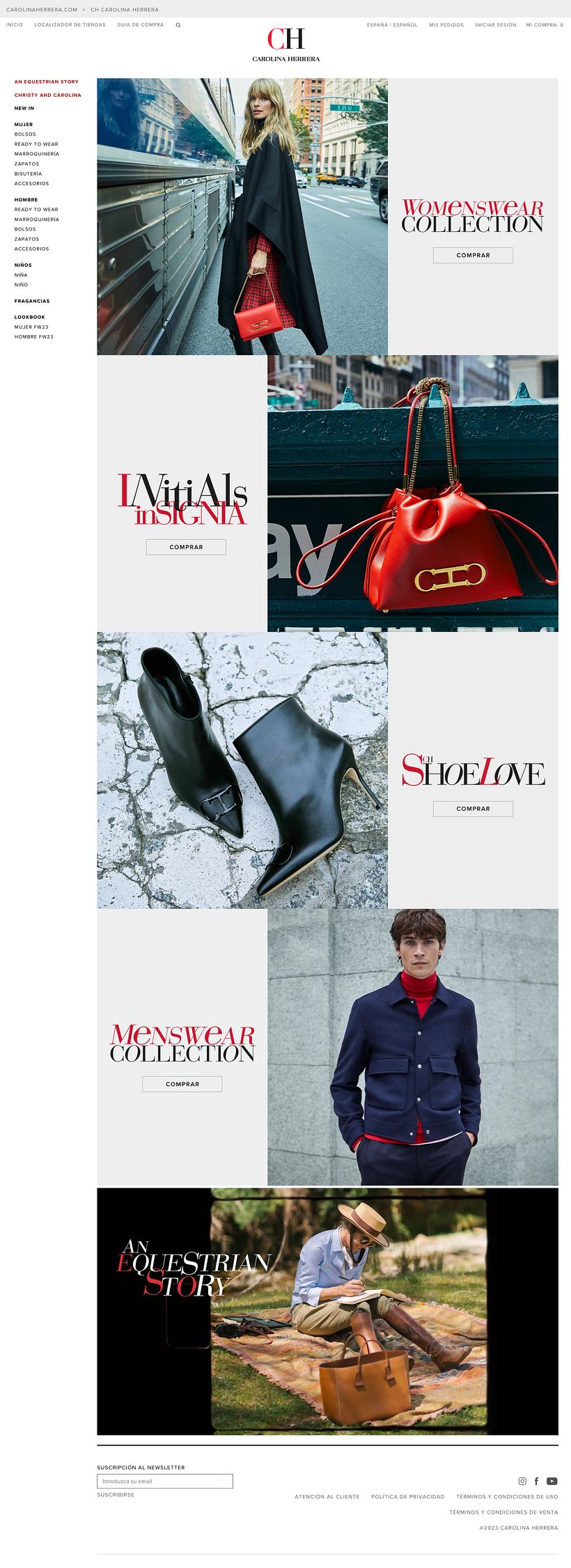571x1568 pixels.
Task: Open Fragancias category
Action: pyautogui.click(x=32, y=302)
